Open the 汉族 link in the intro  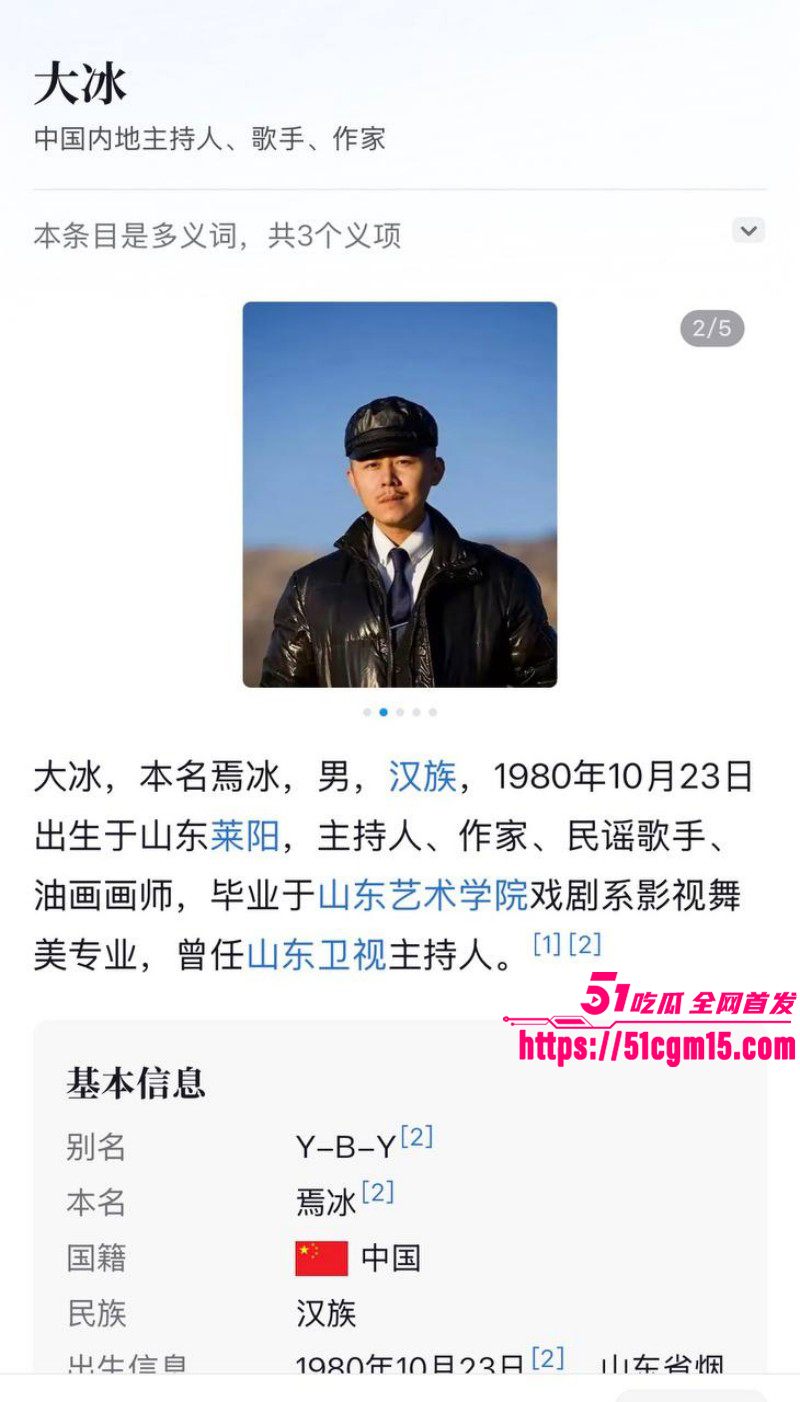coord(422,777)
